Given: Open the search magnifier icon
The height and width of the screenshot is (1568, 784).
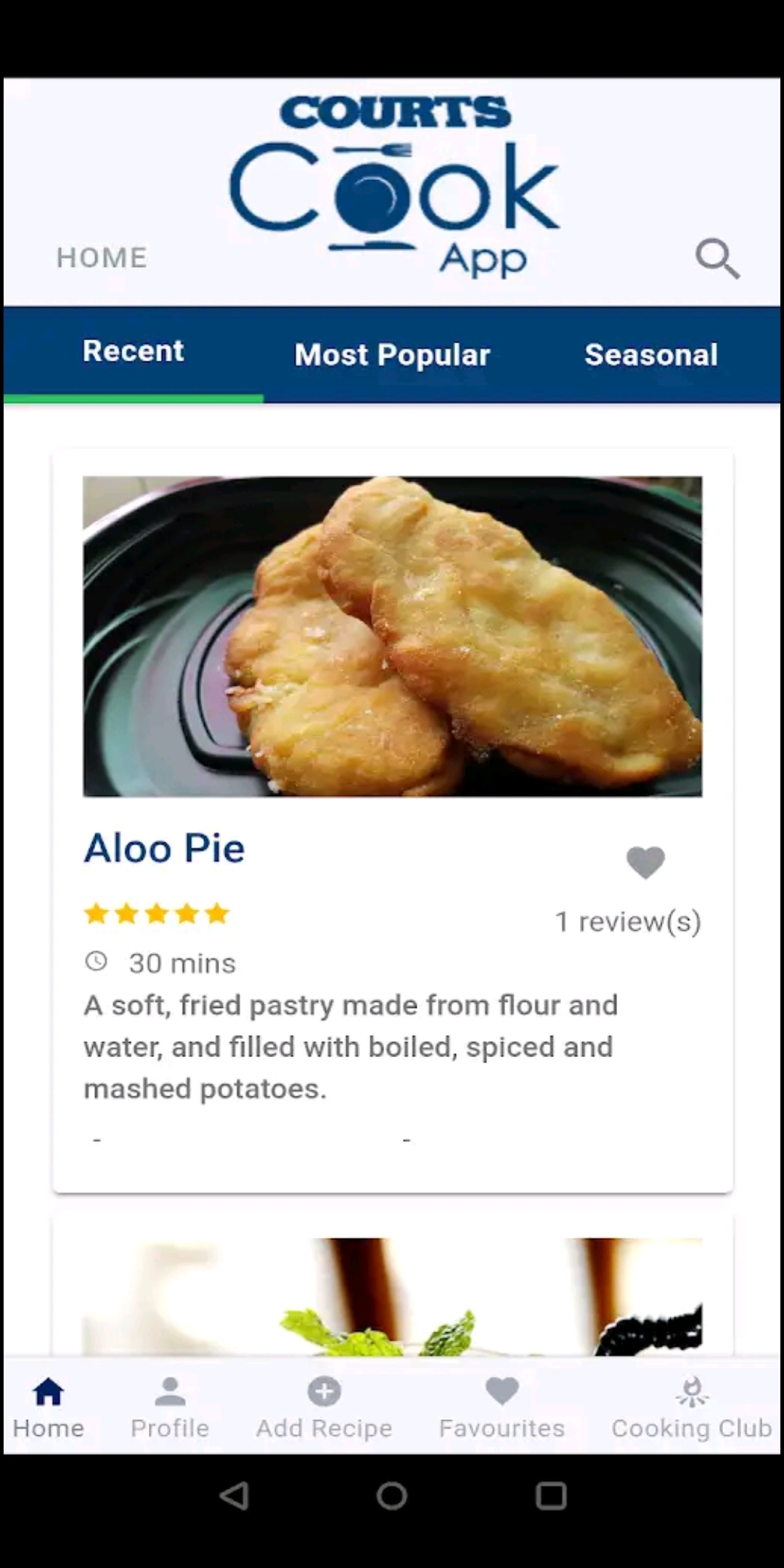Looking at the screenshot, I should click(x=717, y=258).
